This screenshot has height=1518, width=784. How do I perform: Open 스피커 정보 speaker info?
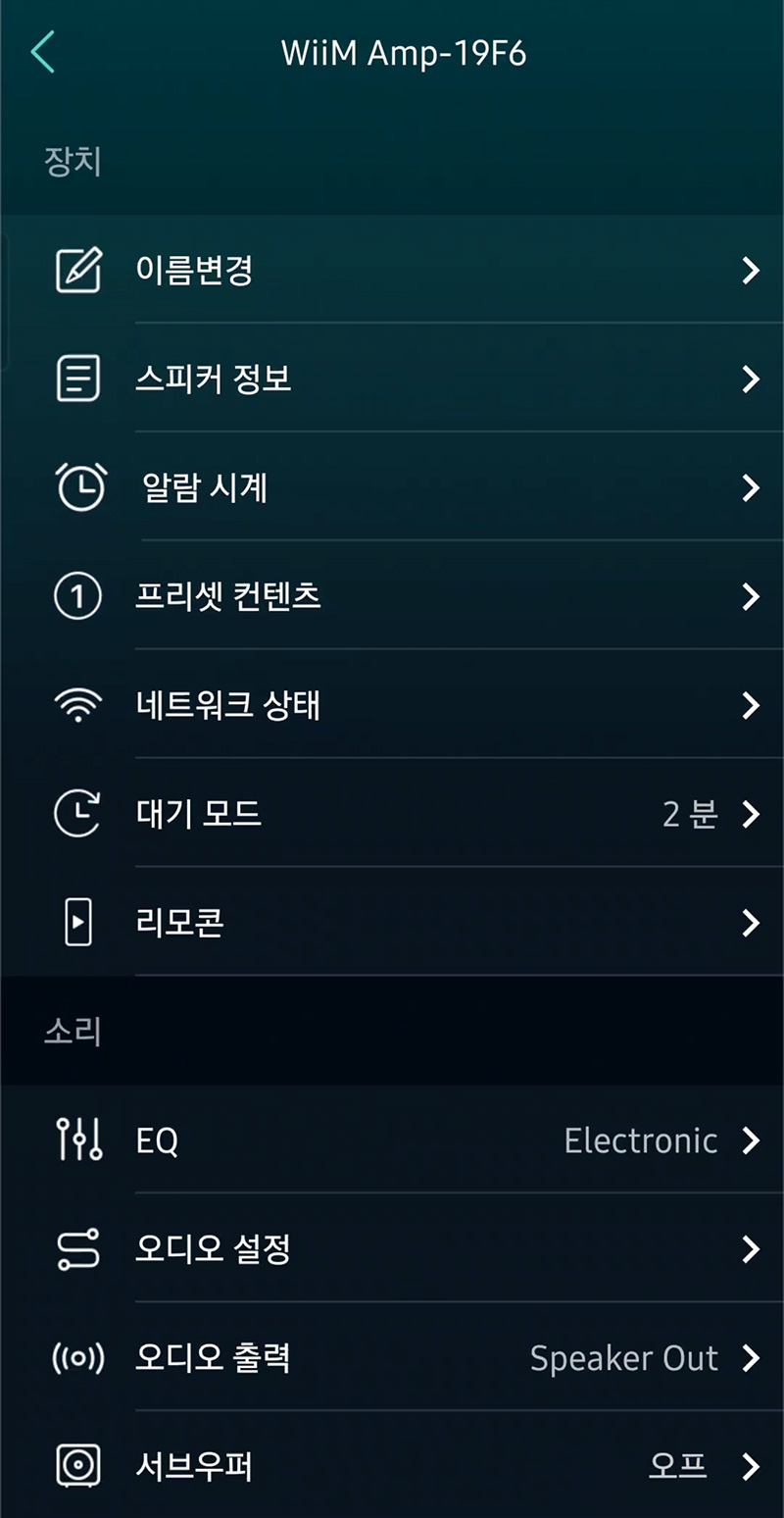(392, 378)
